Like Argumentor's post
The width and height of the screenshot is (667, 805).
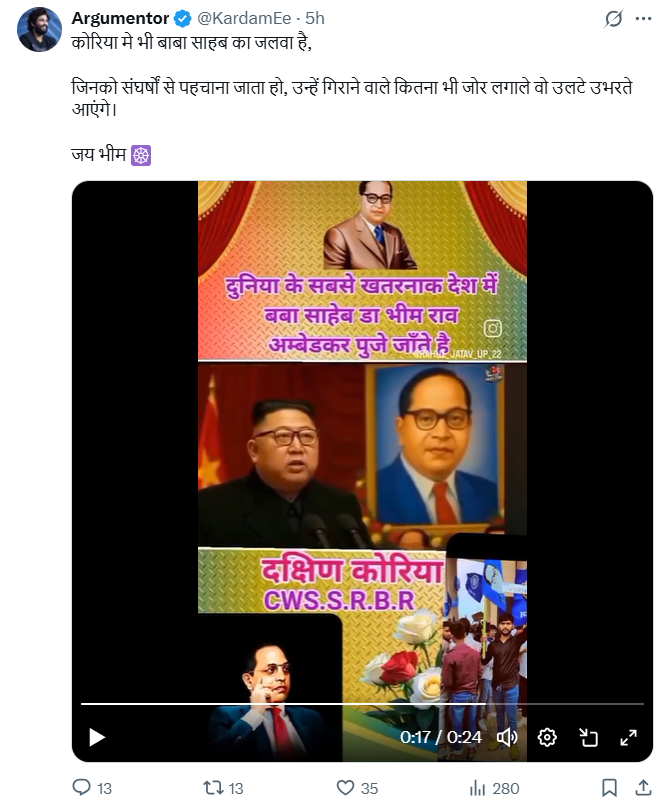(x=344, y=788)
